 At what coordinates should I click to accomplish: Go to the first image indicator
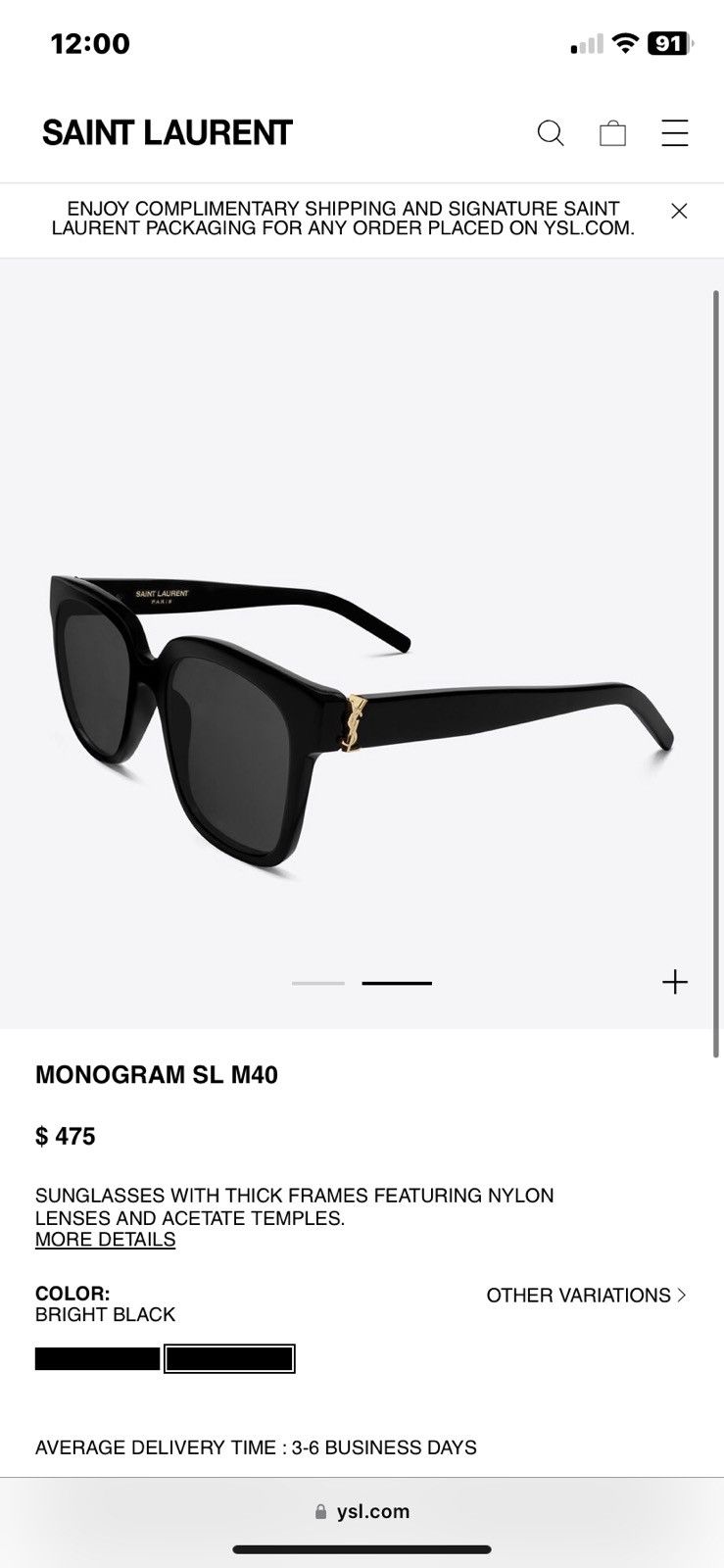click(x=318, y=983)
